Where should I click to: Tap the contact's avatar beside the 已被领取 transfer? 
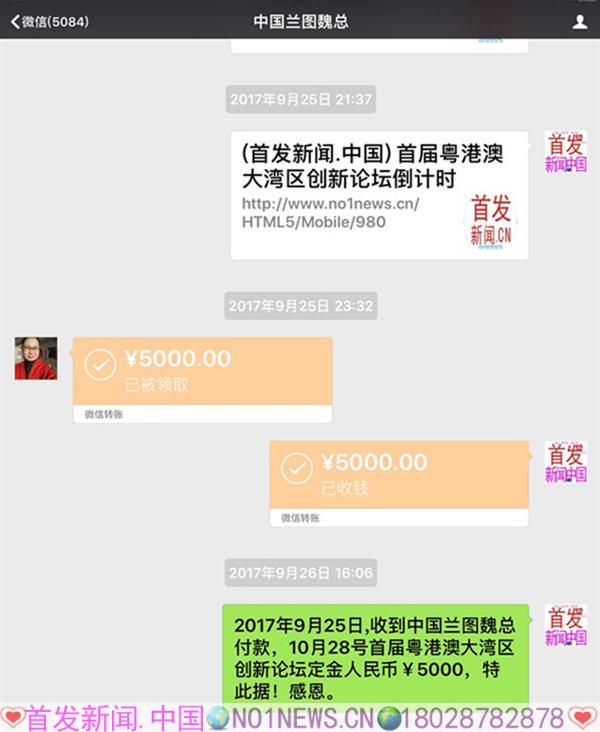(36, 358)
